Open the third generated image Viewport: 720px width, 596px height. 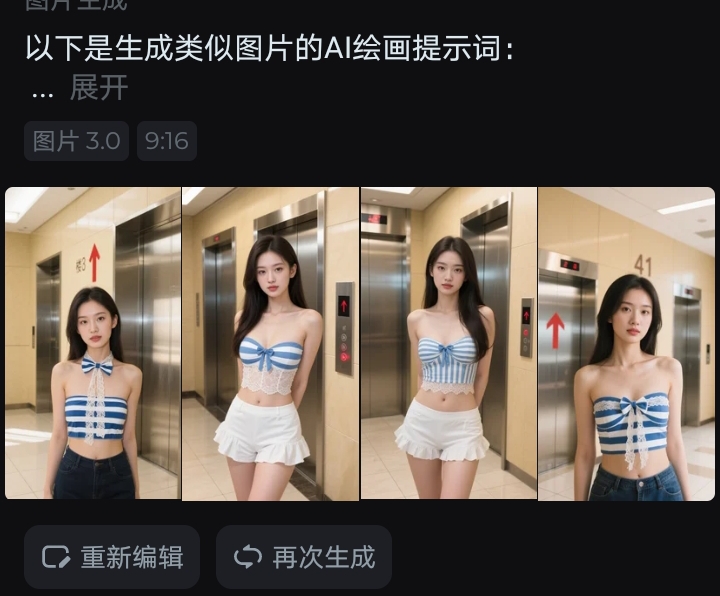point(448,343)
